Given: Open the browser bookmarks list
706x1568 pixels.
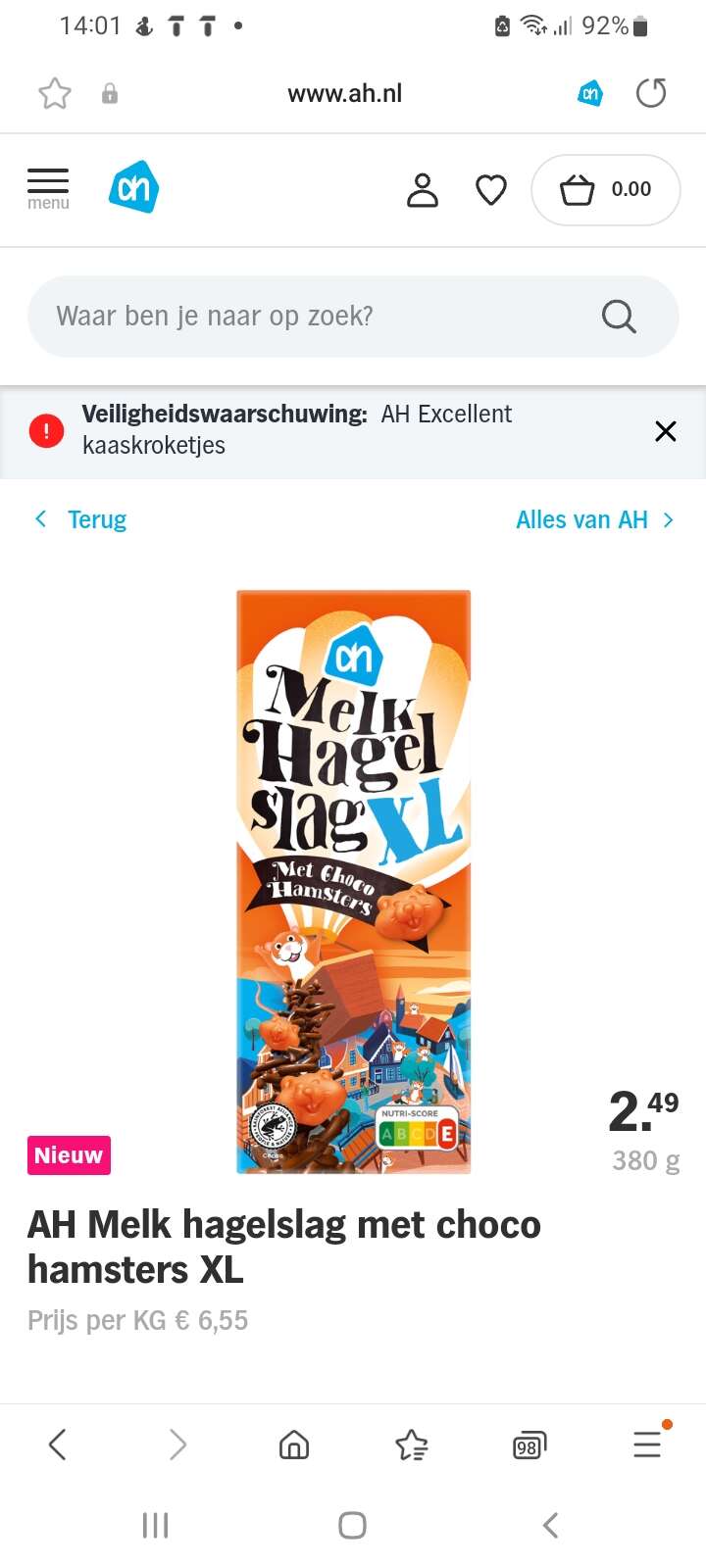Looking at the screenshot, I should [412, 1445].
